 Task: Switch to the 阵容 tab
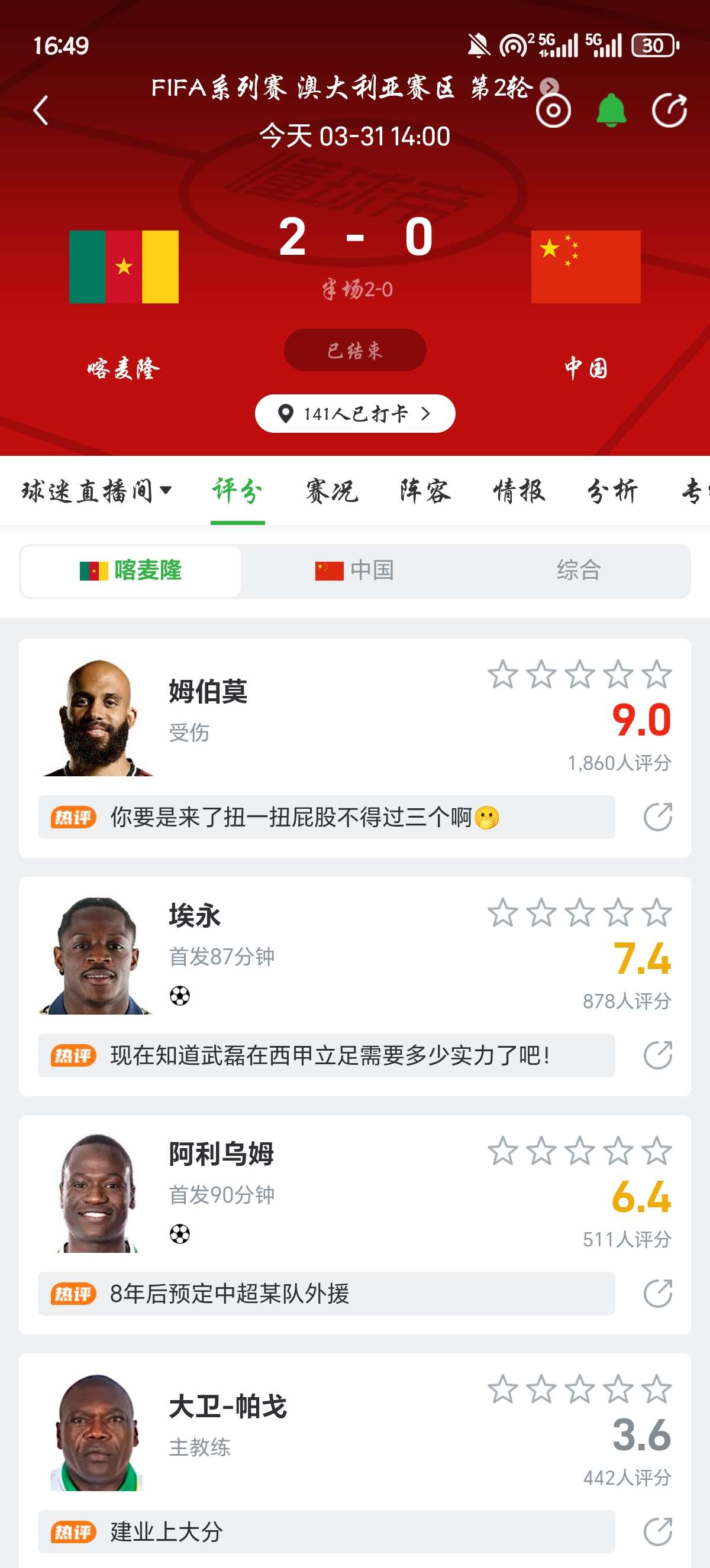tap(425, 491)
